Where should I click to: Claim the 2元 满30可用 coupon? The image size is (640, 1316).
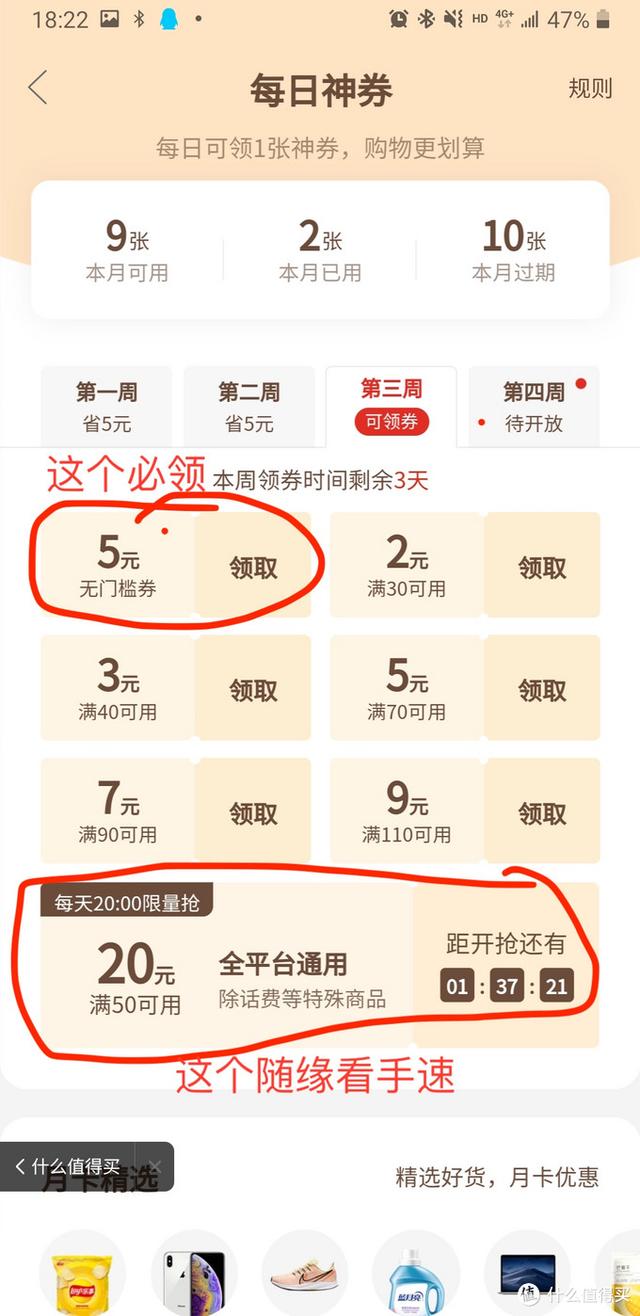[542, 567]
